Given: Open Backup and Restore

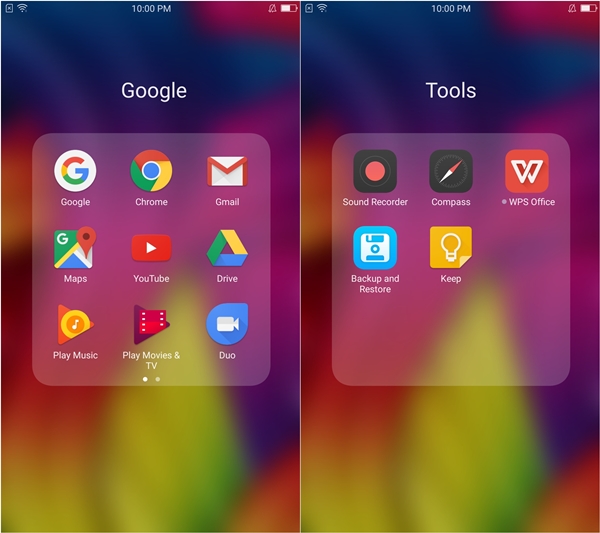Looking at the screenshot, I should pyautogui.click(x=375, y=248).
